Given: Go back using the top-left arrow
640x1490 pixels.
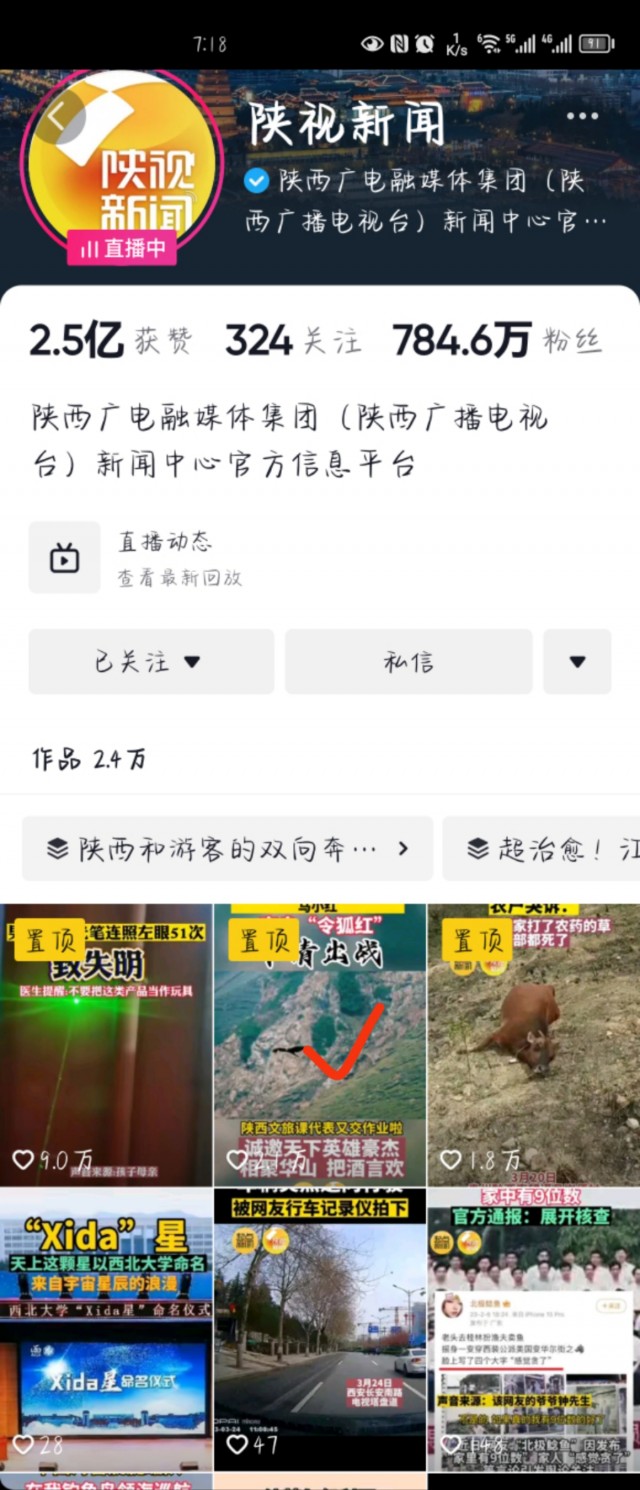Looking at the screenshot, I should coord(58,114).
